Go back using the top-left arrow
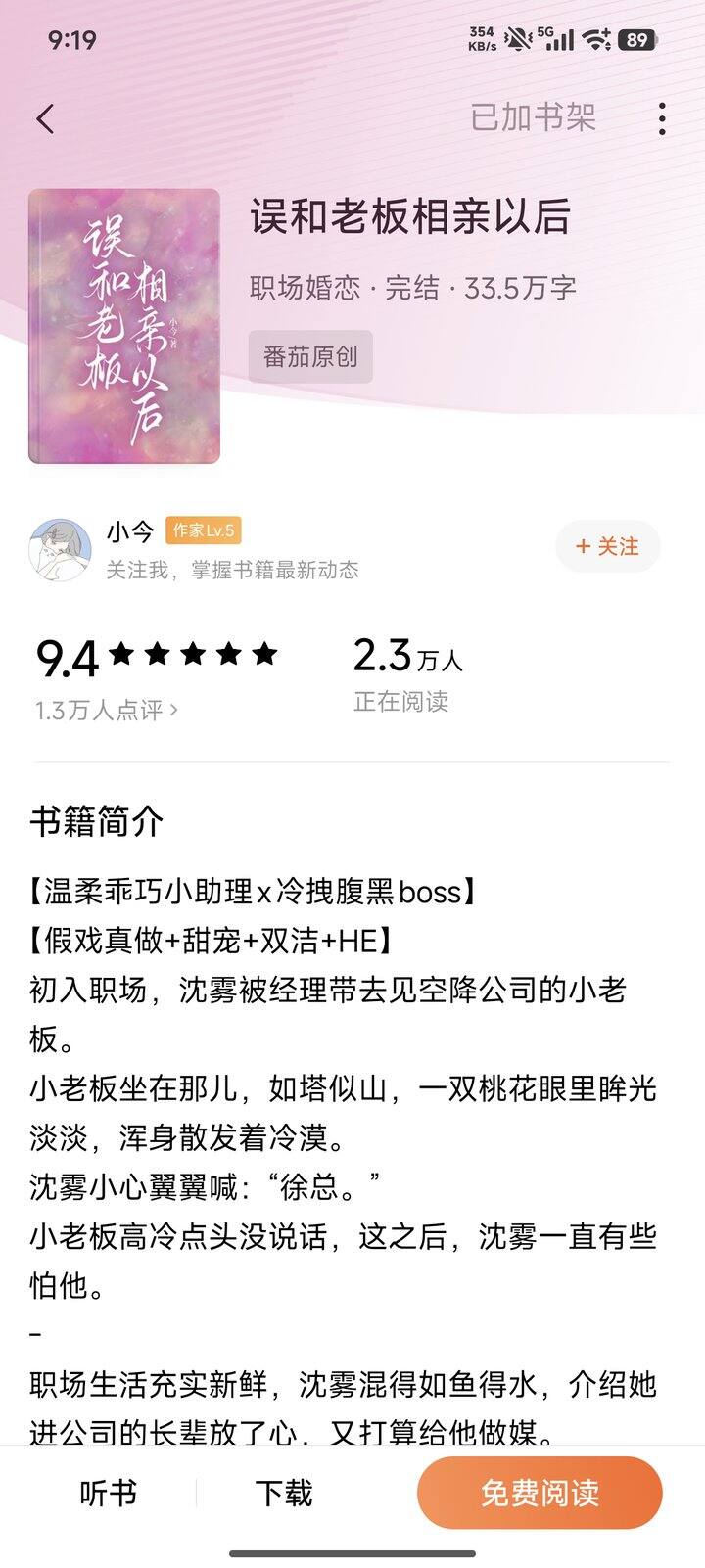 pyautogui.click(x=44, y=118)
